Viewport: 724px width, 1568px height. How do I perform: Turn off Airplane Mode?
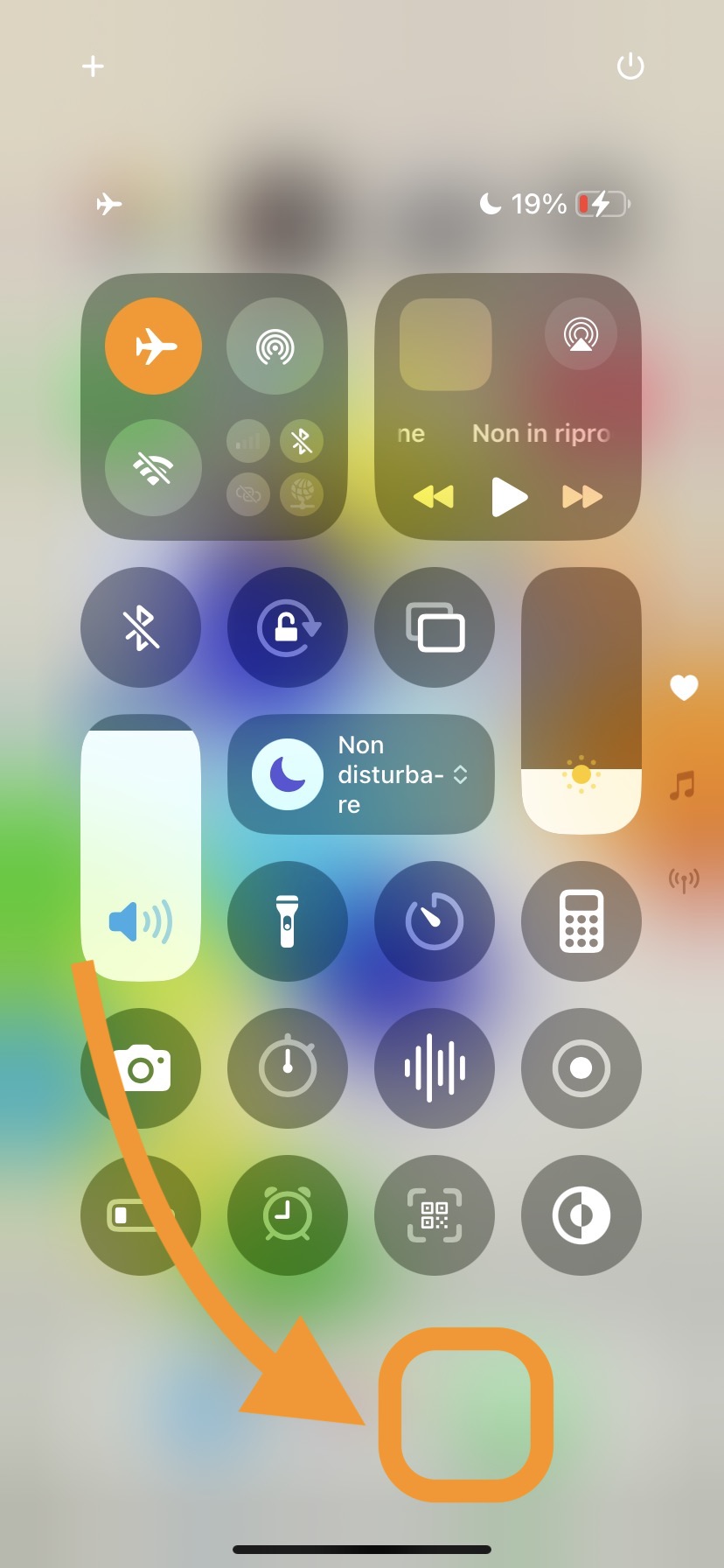(153, 346)
